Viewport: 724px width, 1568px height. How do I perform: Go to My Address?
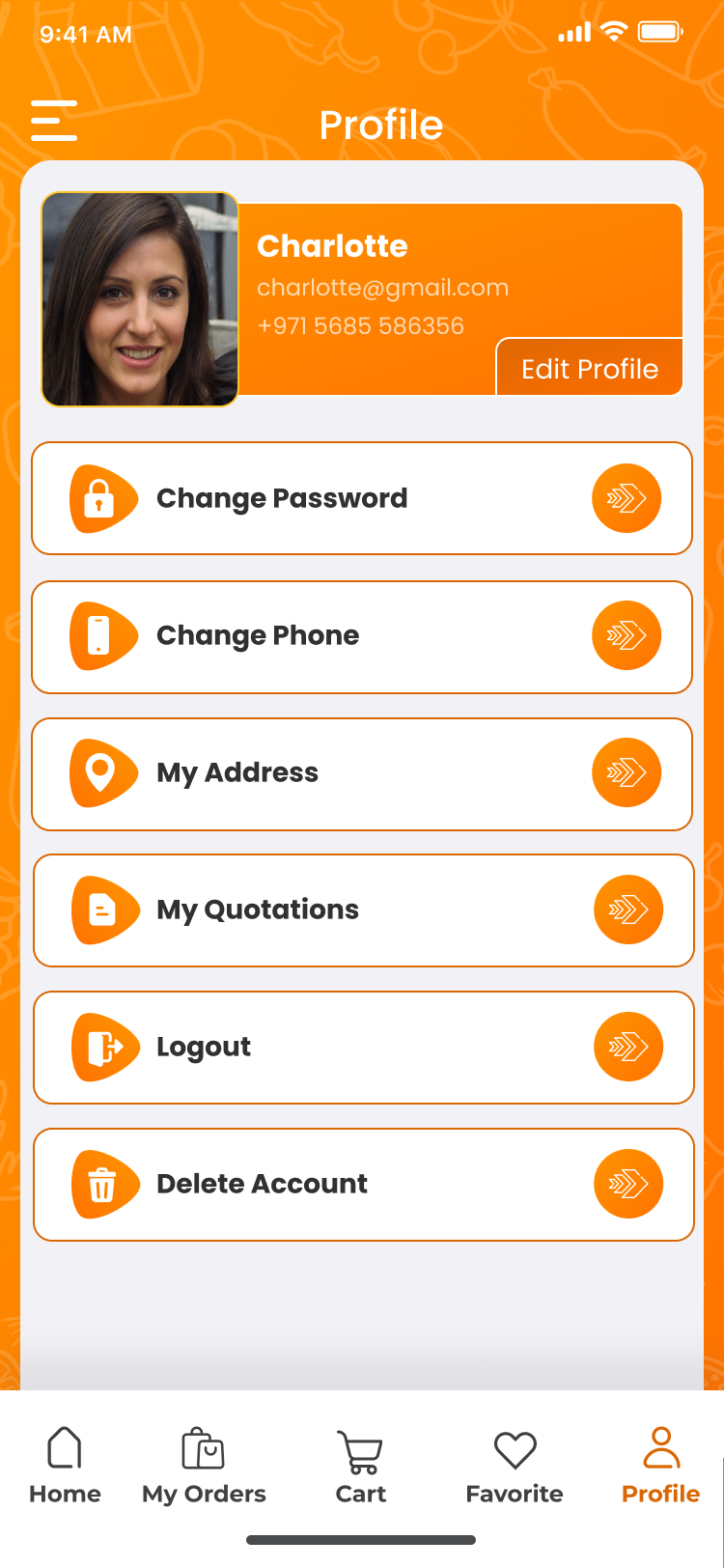click(362, 773)
